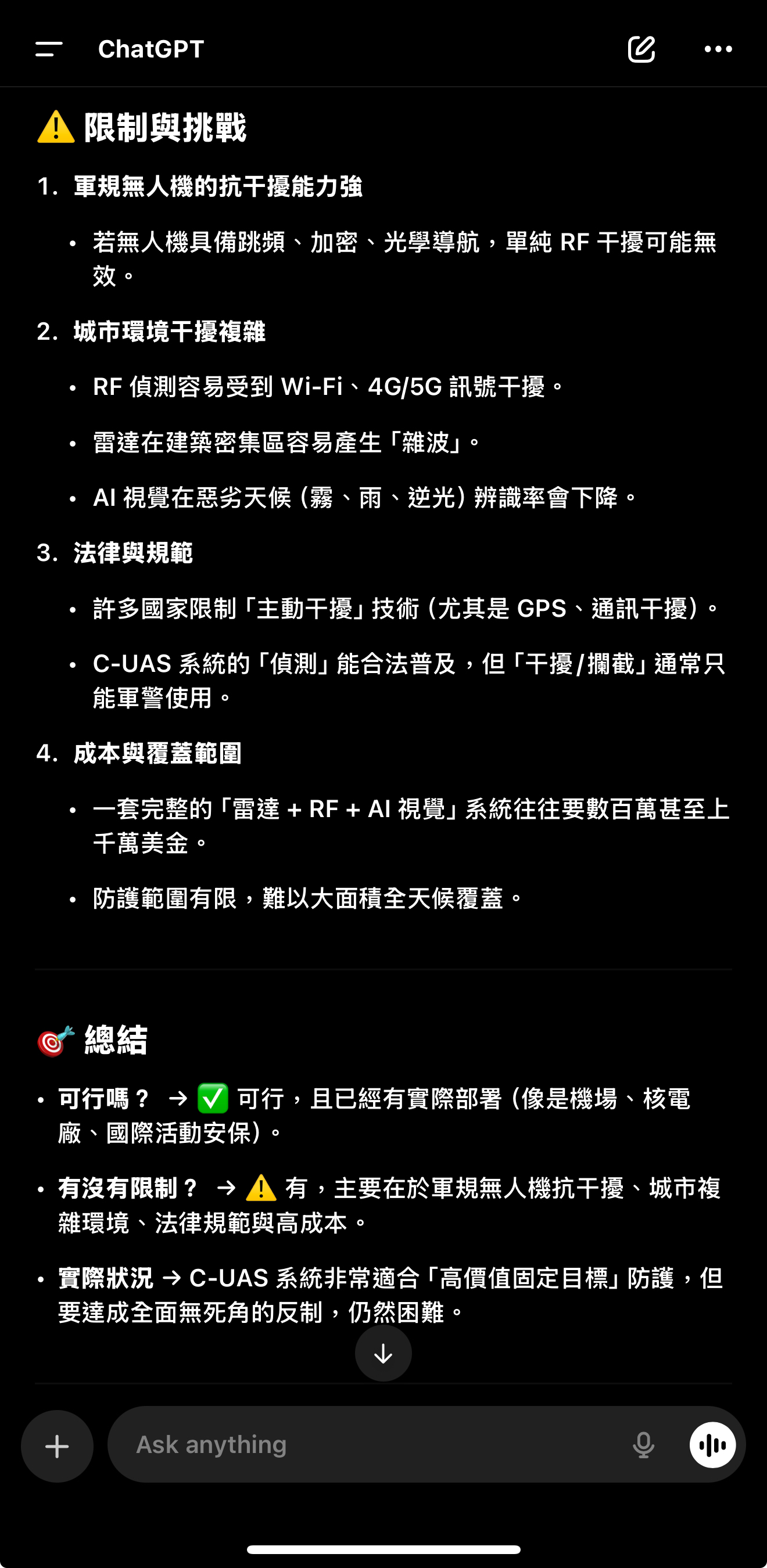Tap the plus attachment button
The image size is (767, 1568).
coord(58,1445)
